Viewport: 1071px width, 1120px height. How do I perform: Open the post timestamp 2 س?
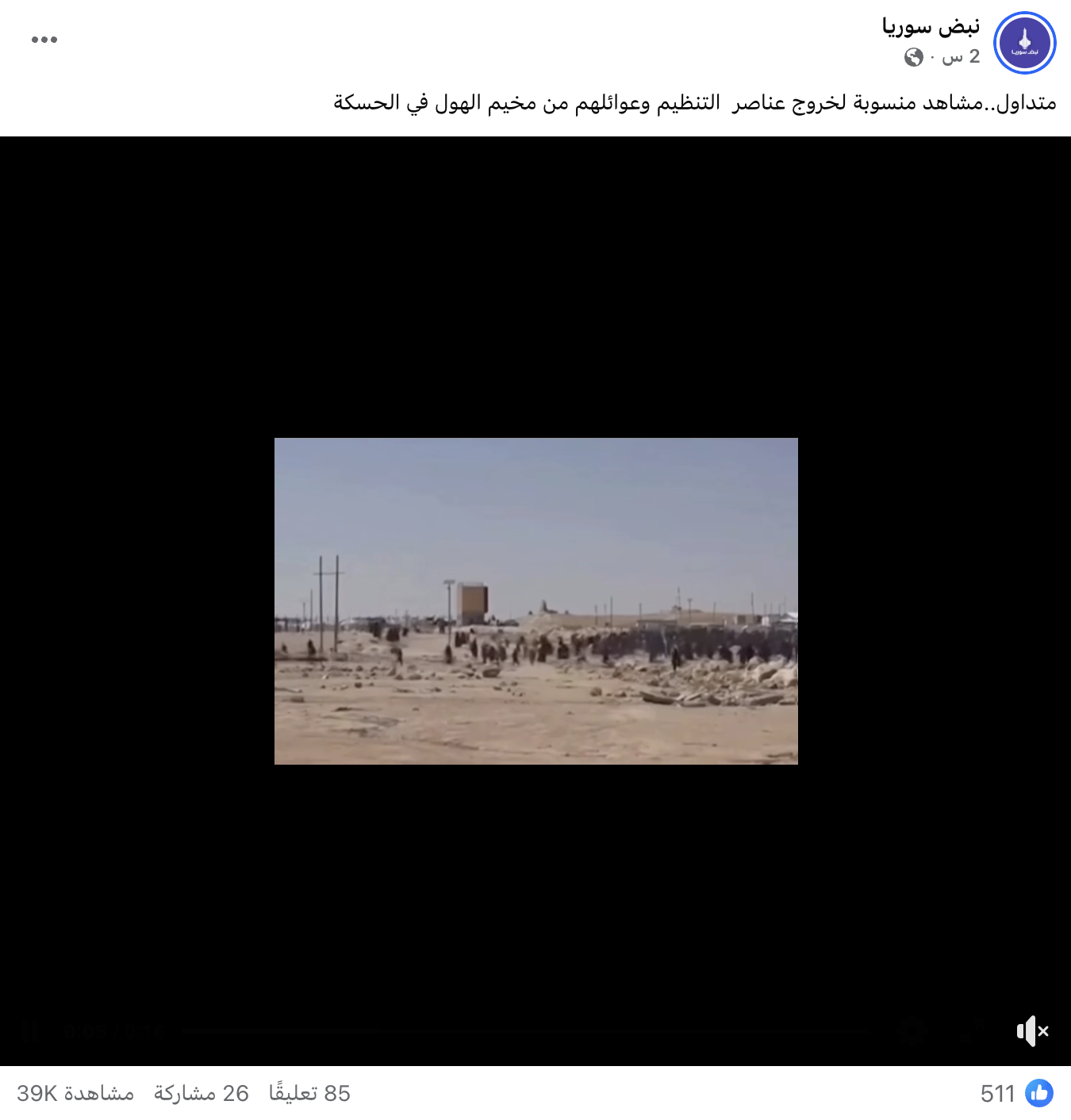pos(961,57)
